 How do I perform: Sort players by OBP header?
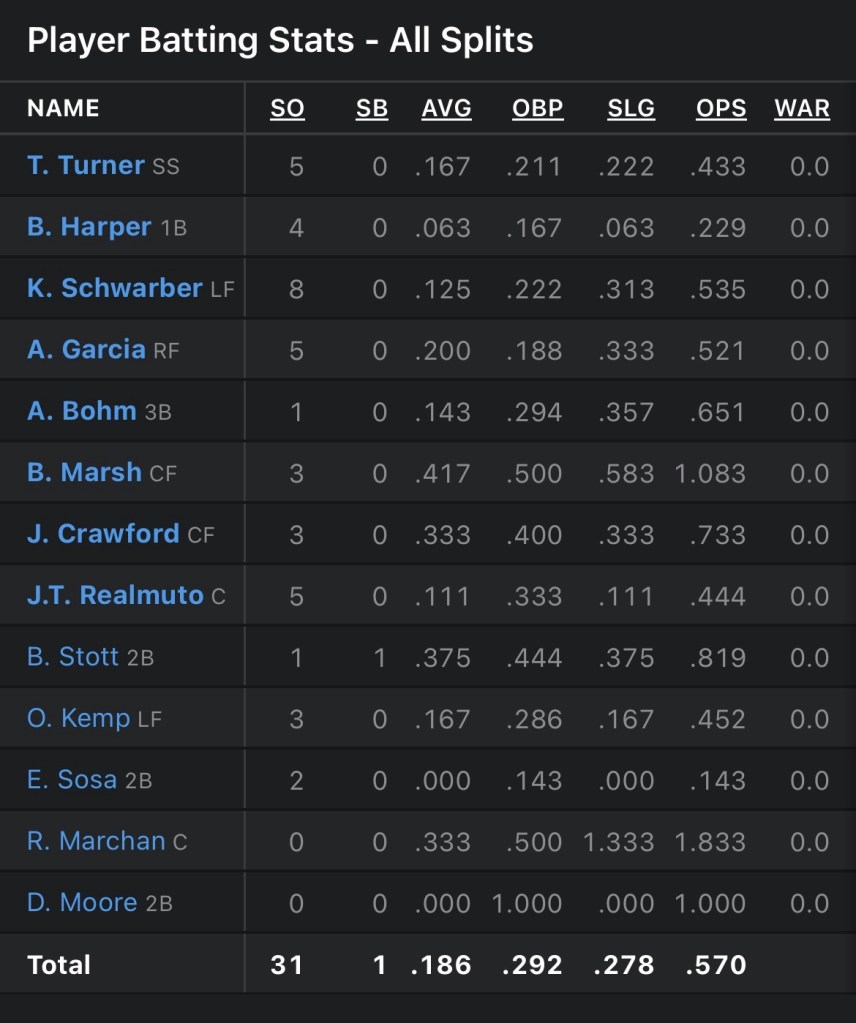click(538, 108)
